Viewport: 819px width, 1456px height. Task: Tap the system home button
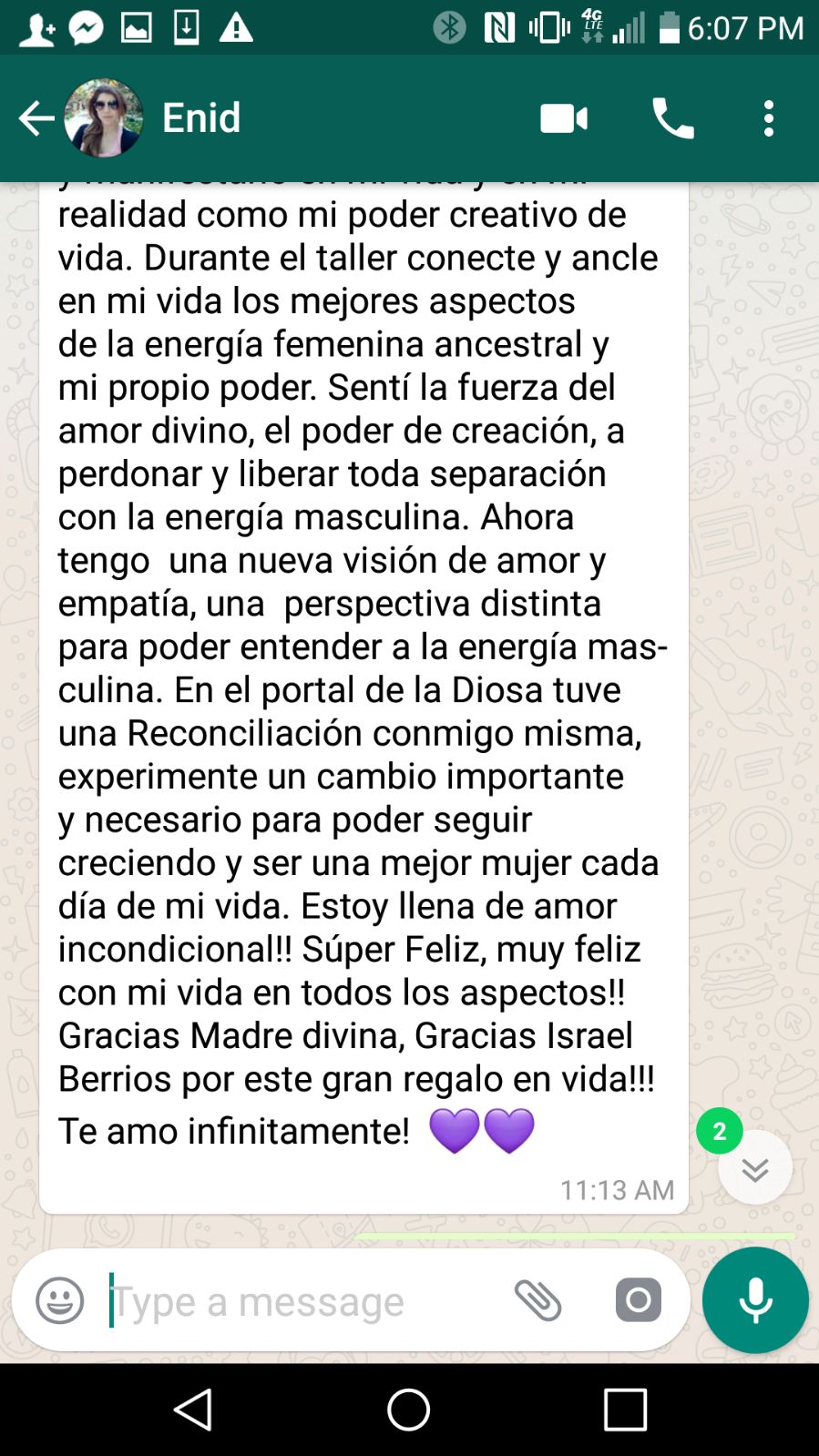click(409, 1410)
